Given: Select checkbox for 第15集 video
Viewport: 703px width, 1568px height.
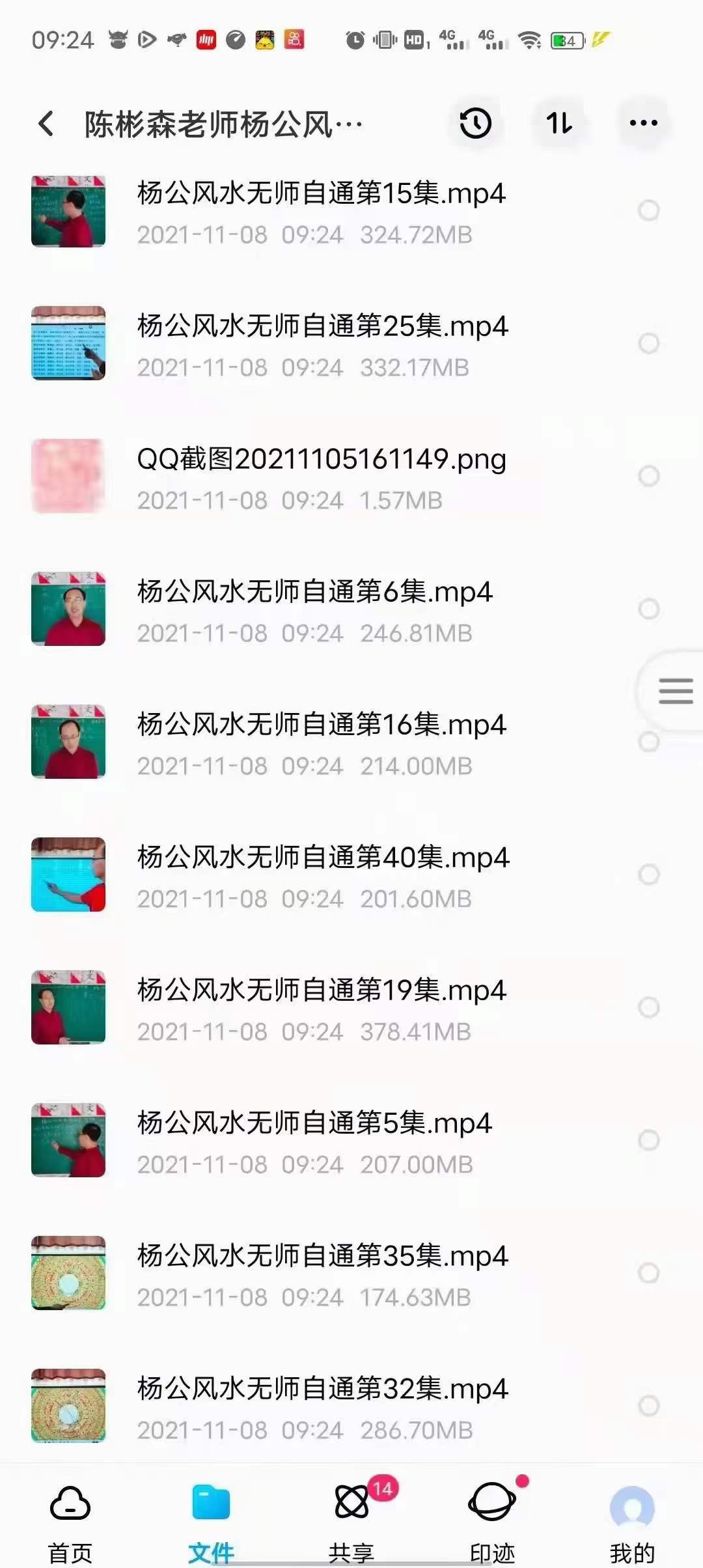Looking at the screenshot, I should 648,210.
